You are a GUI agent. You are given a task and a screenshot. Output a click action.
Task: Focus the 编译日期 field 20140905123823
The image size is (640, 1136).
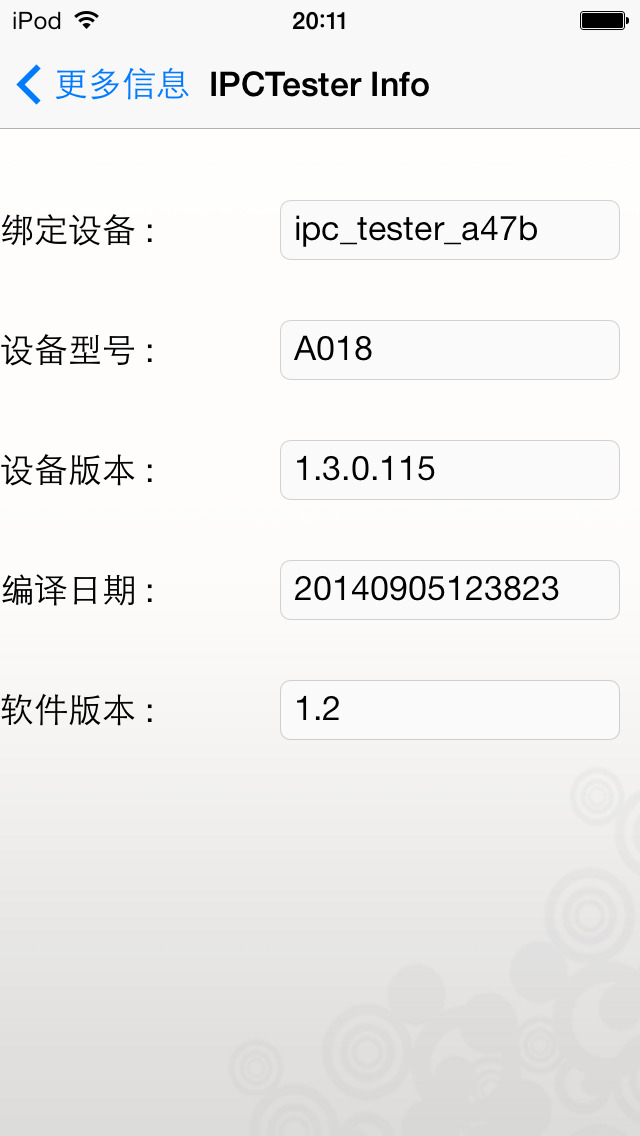click(449, 590)
